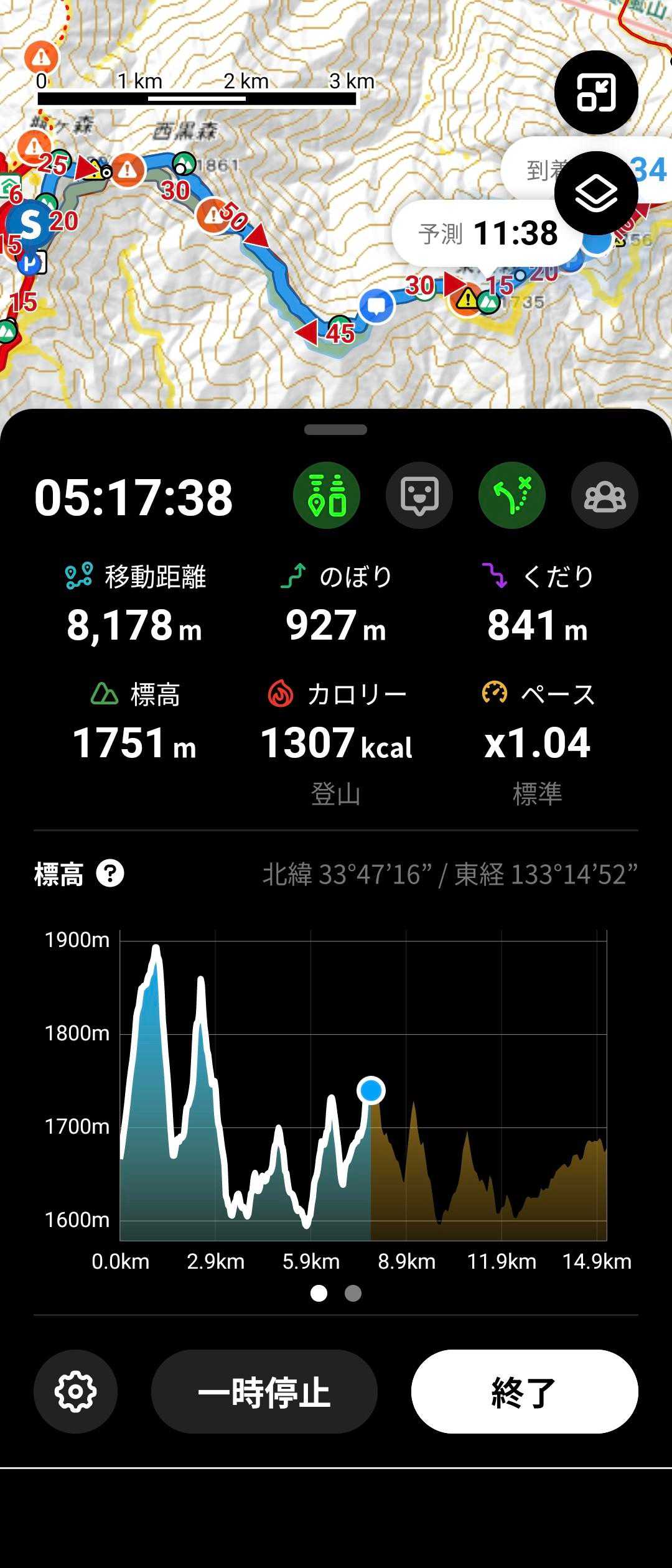End the hike with 終了
Viewport: 672px width, 1568px height.
[524, 1391]
